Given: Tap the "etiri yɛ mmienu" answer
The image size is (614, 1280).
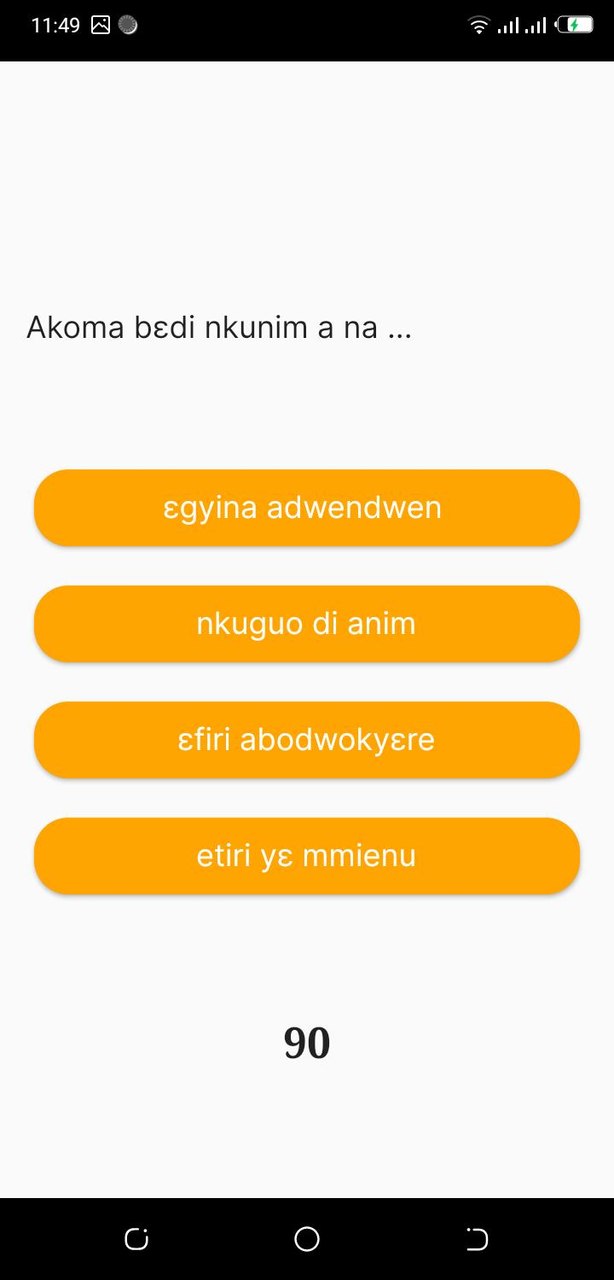Looking at the screenshot, I should [307, 856].
